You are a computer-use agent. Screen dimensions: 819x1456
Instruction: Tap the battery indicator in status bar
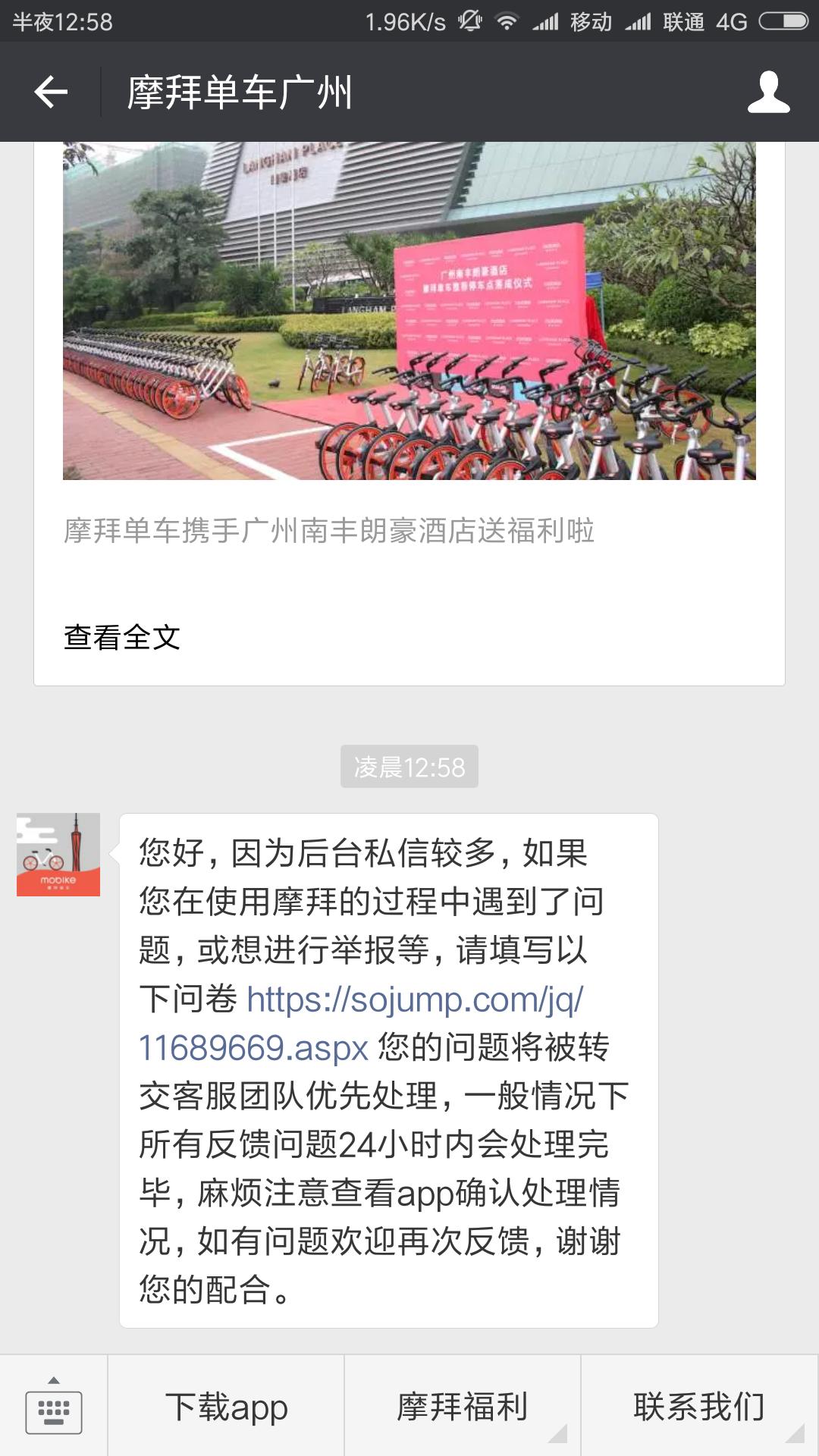point(785,21)
